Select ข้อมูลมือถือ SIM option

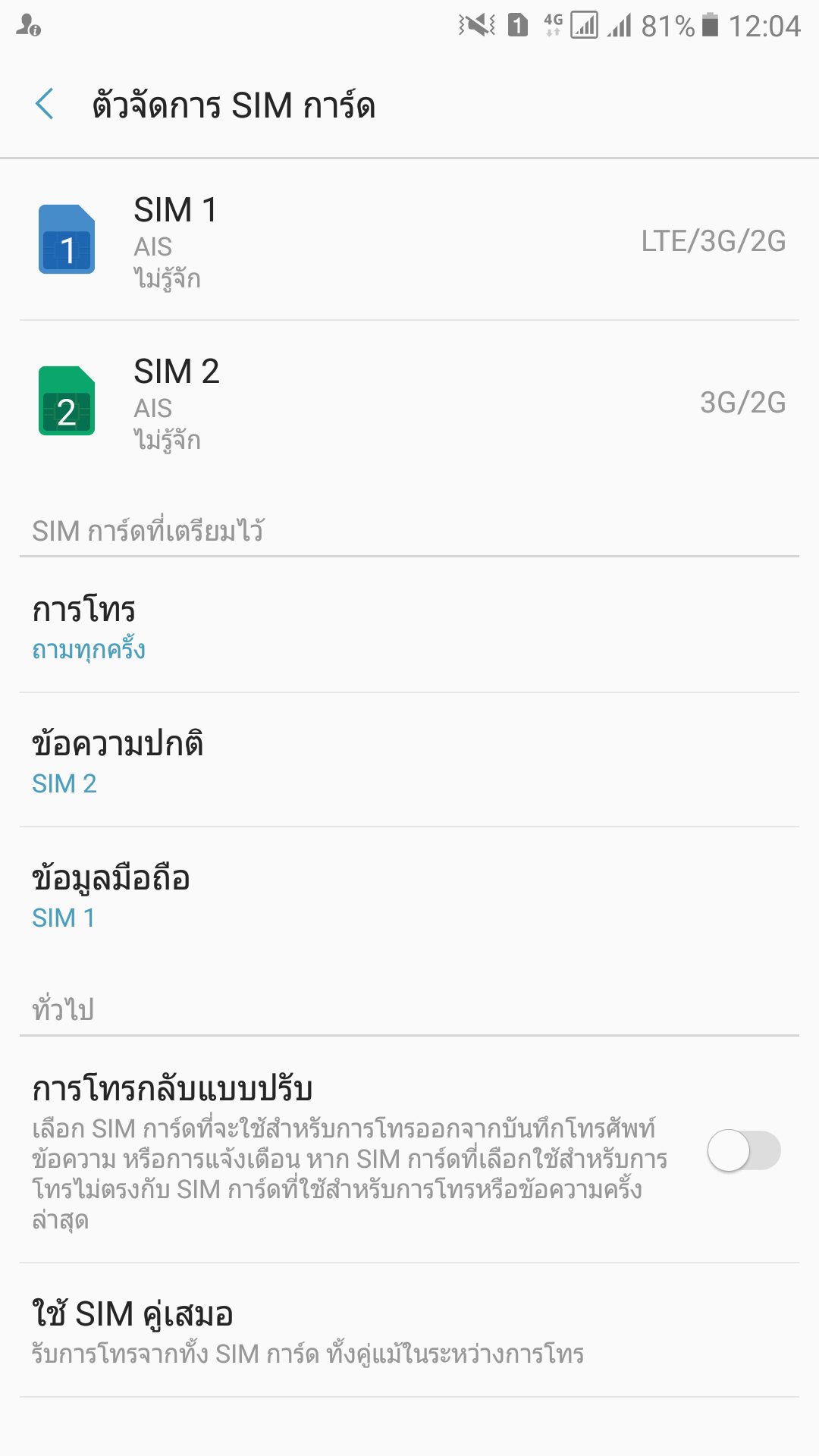coord(409,896)
